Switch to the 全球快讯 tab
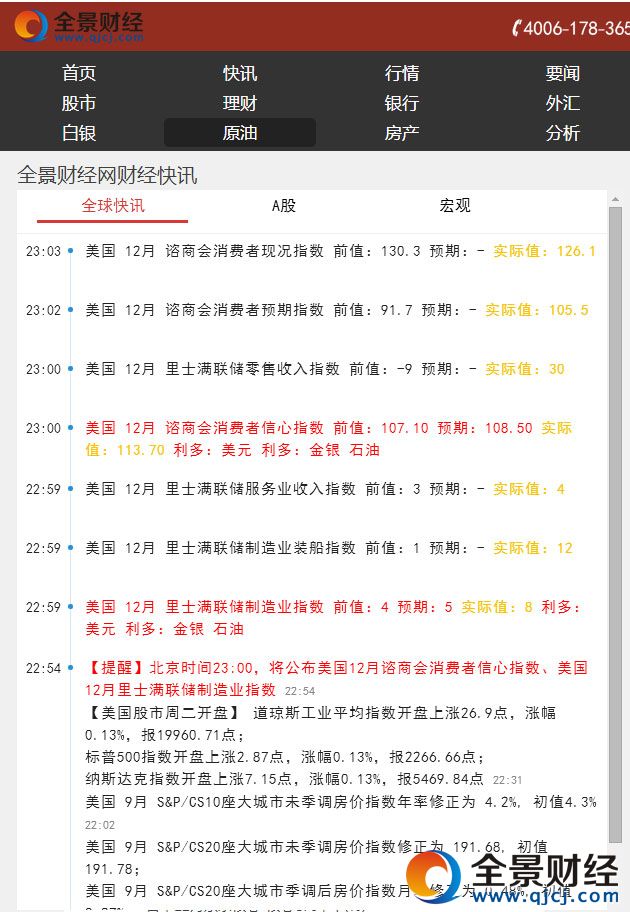This screenshot has height=912, width=630. pyautogui.click(x=113, y=206)
